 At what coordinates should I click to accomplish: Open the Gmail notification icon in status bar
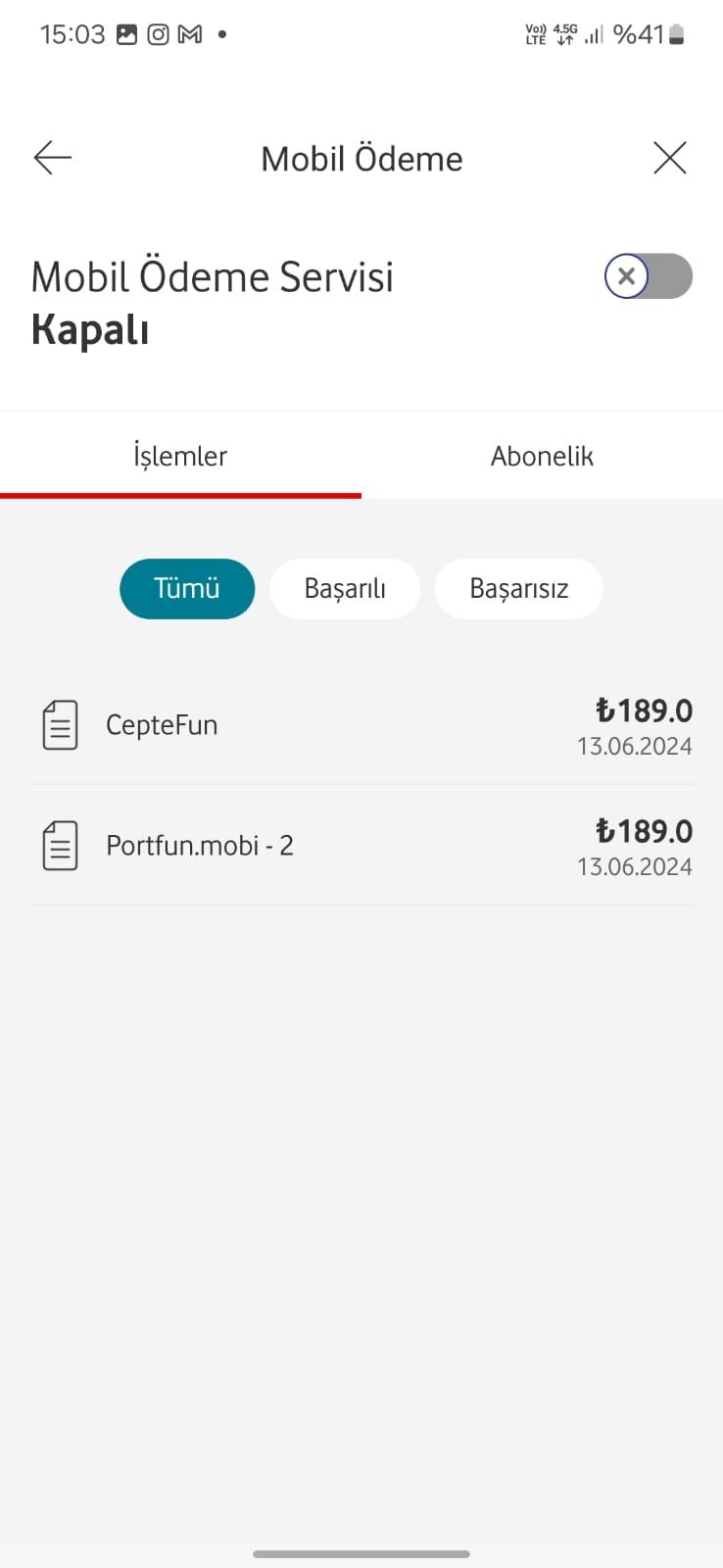[x=192, y=33]
